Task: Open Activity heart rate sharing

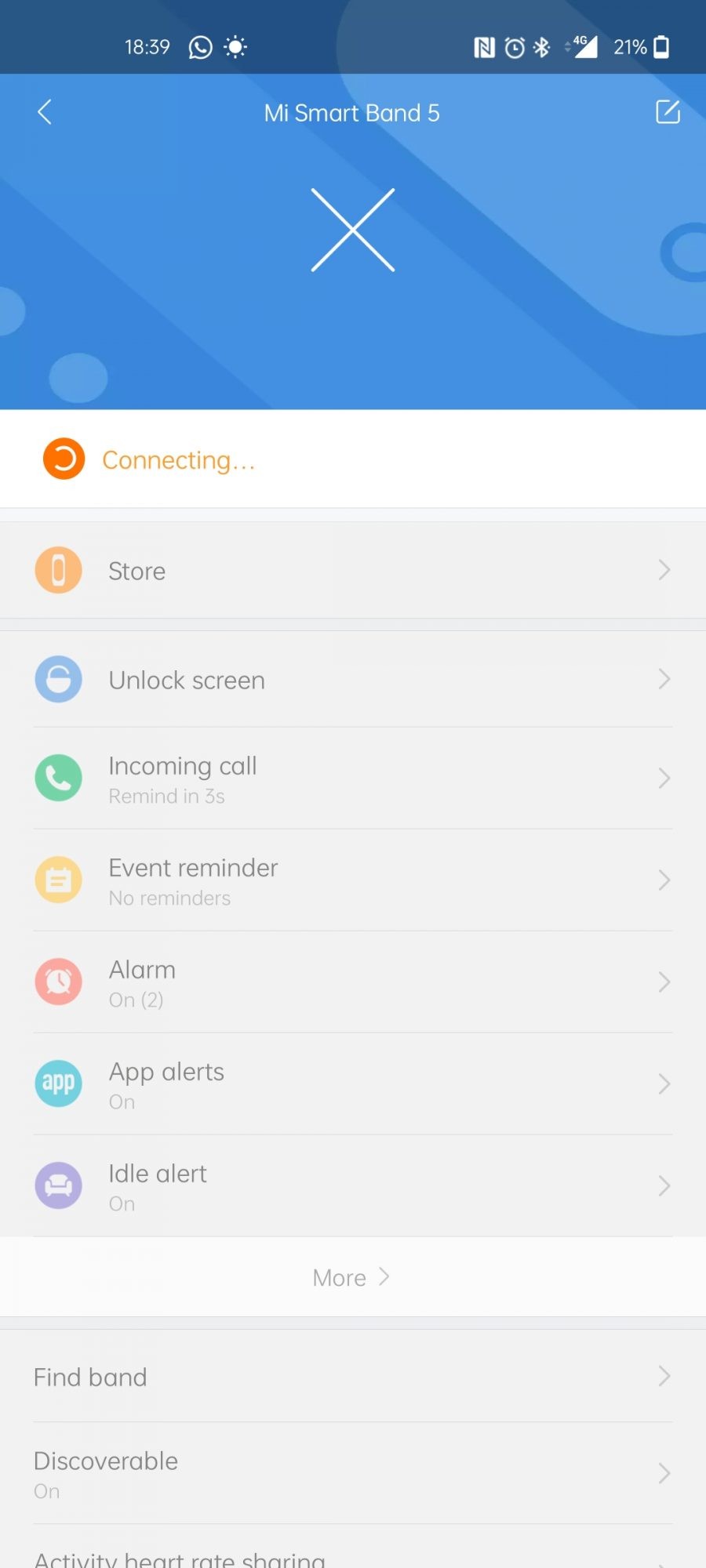Action: (x=353, y=1559)
